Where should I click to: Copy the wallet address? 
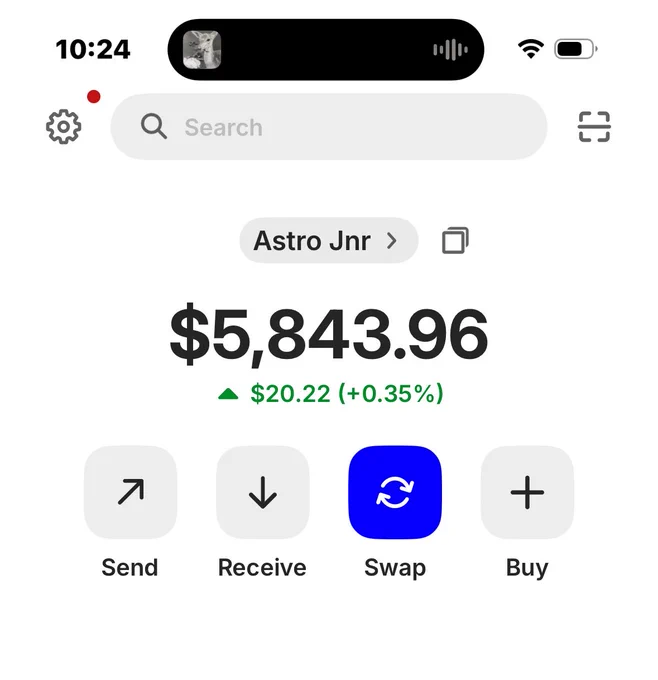pos(455,240)
